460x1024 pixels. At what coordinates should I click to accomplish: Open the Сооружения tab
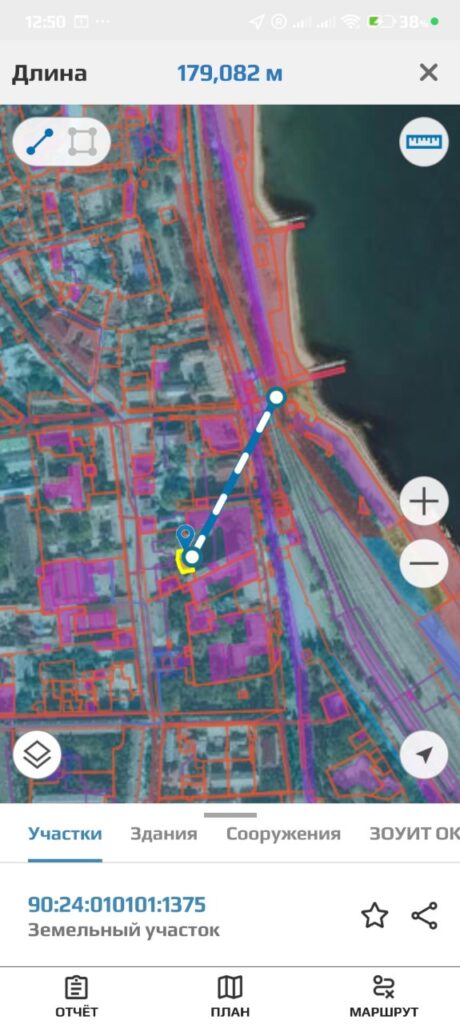[x=283, y=834]
